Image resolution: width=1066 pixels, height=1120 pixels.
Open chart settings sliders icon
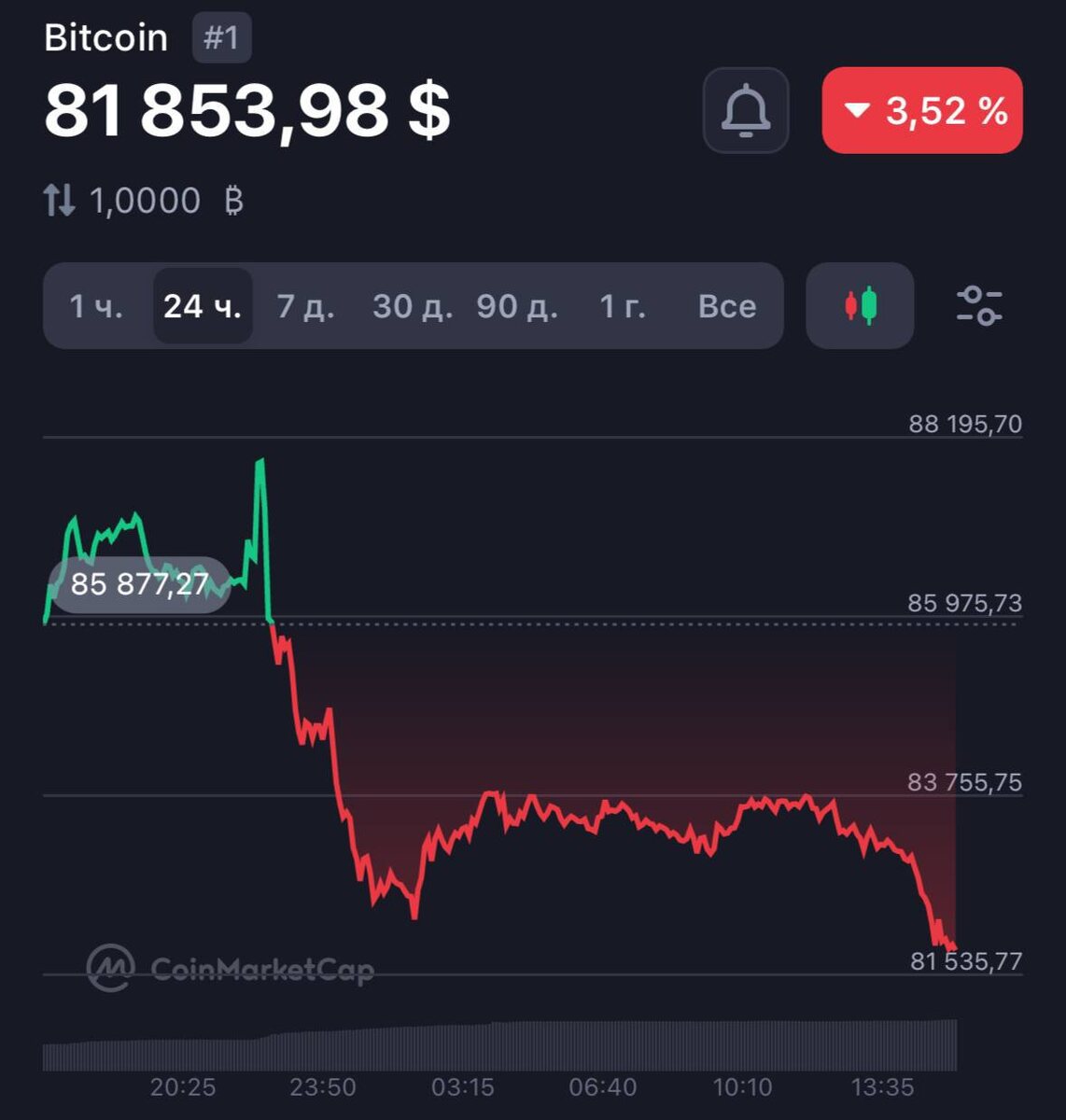click(x=979, y=306)
